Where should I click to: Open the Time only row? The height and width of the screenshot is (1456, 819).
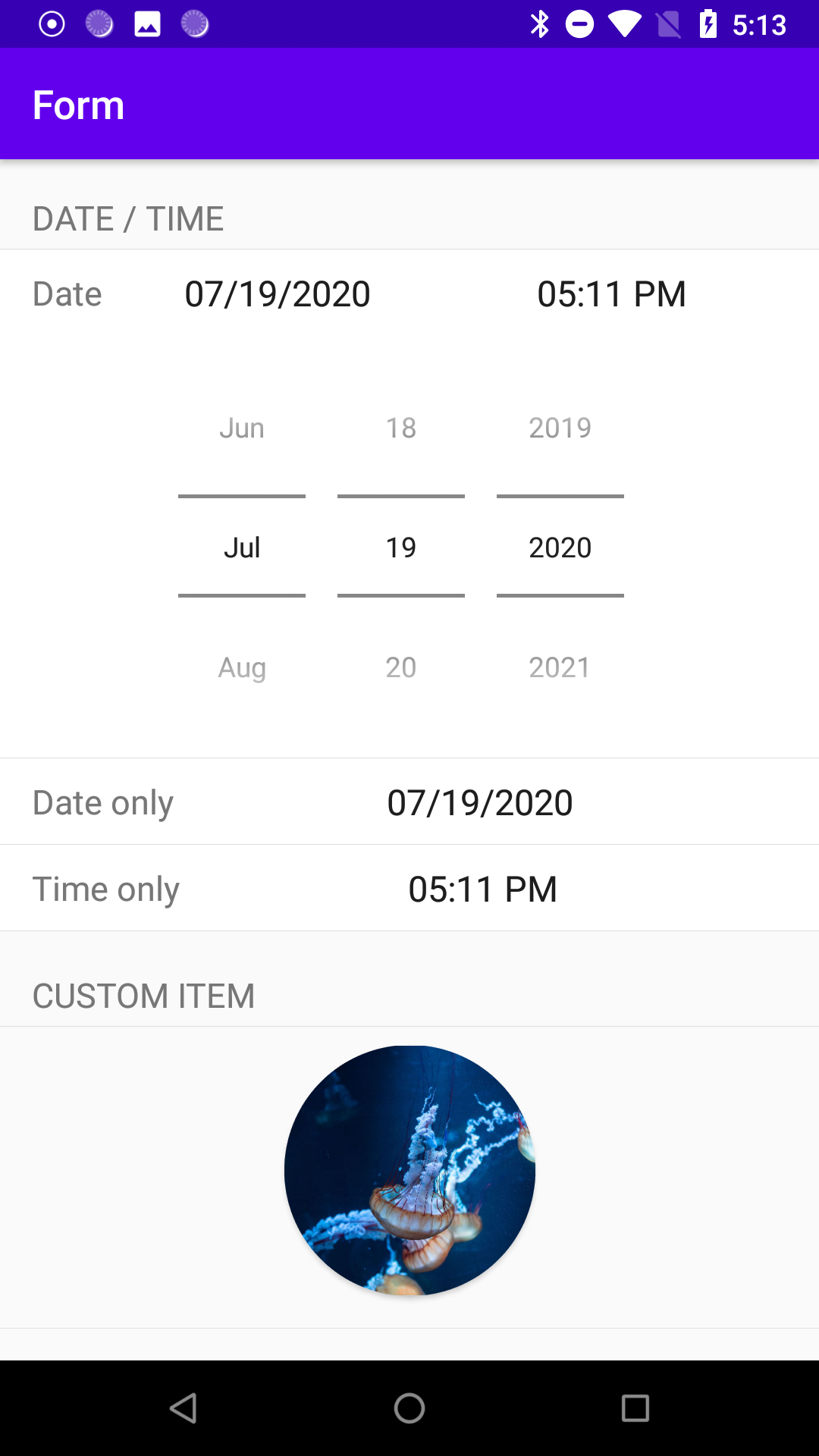click(x=409, y=889)
